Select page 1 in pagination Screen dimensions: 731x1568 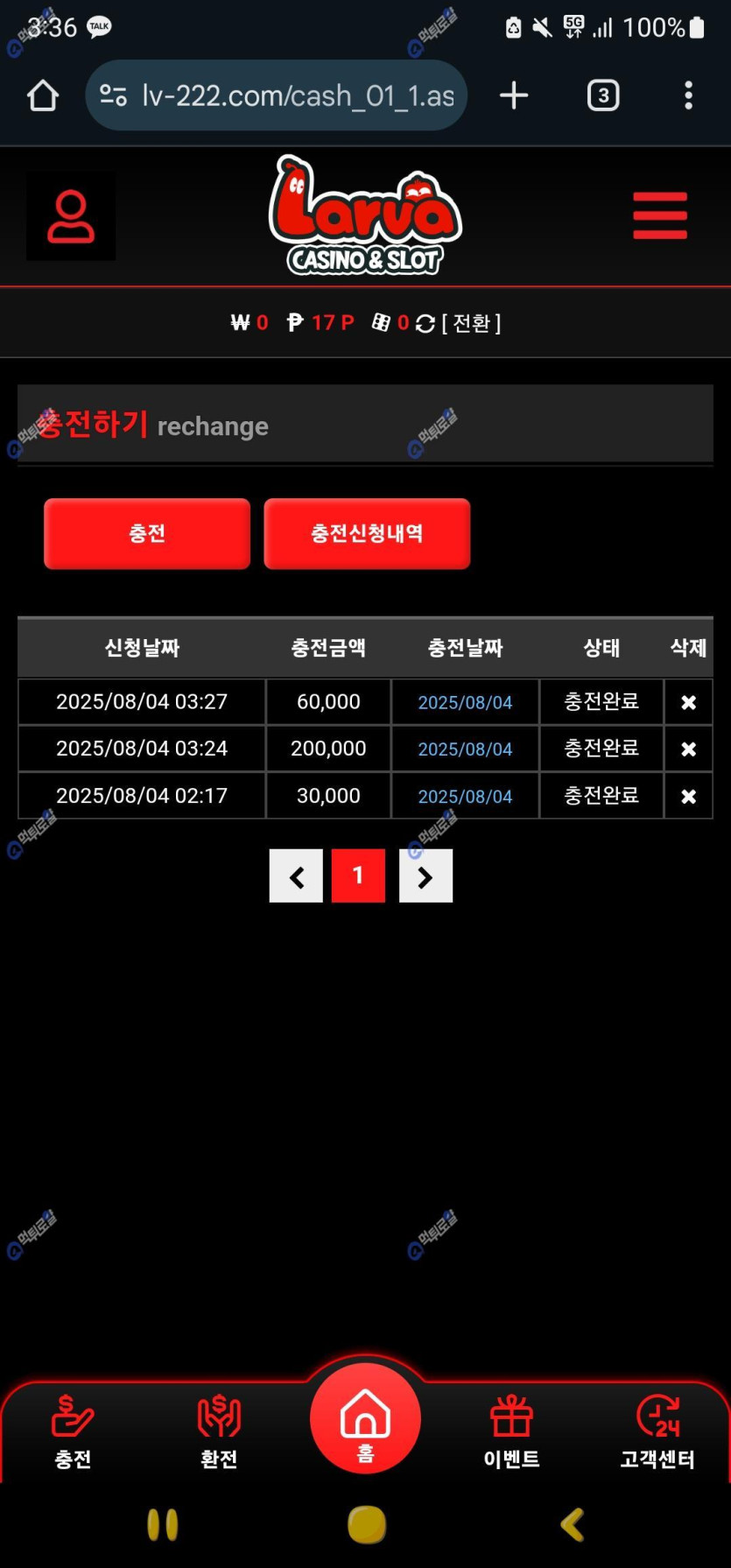click(358, 875)
